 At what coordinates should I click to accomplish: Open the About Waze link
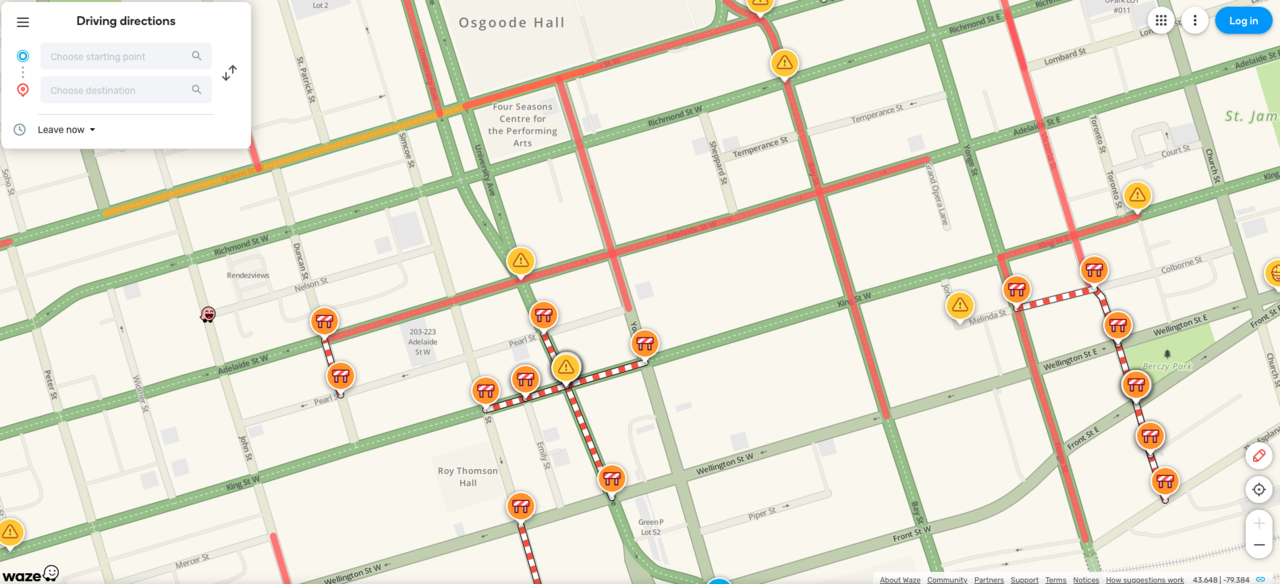tap(900, 580)
